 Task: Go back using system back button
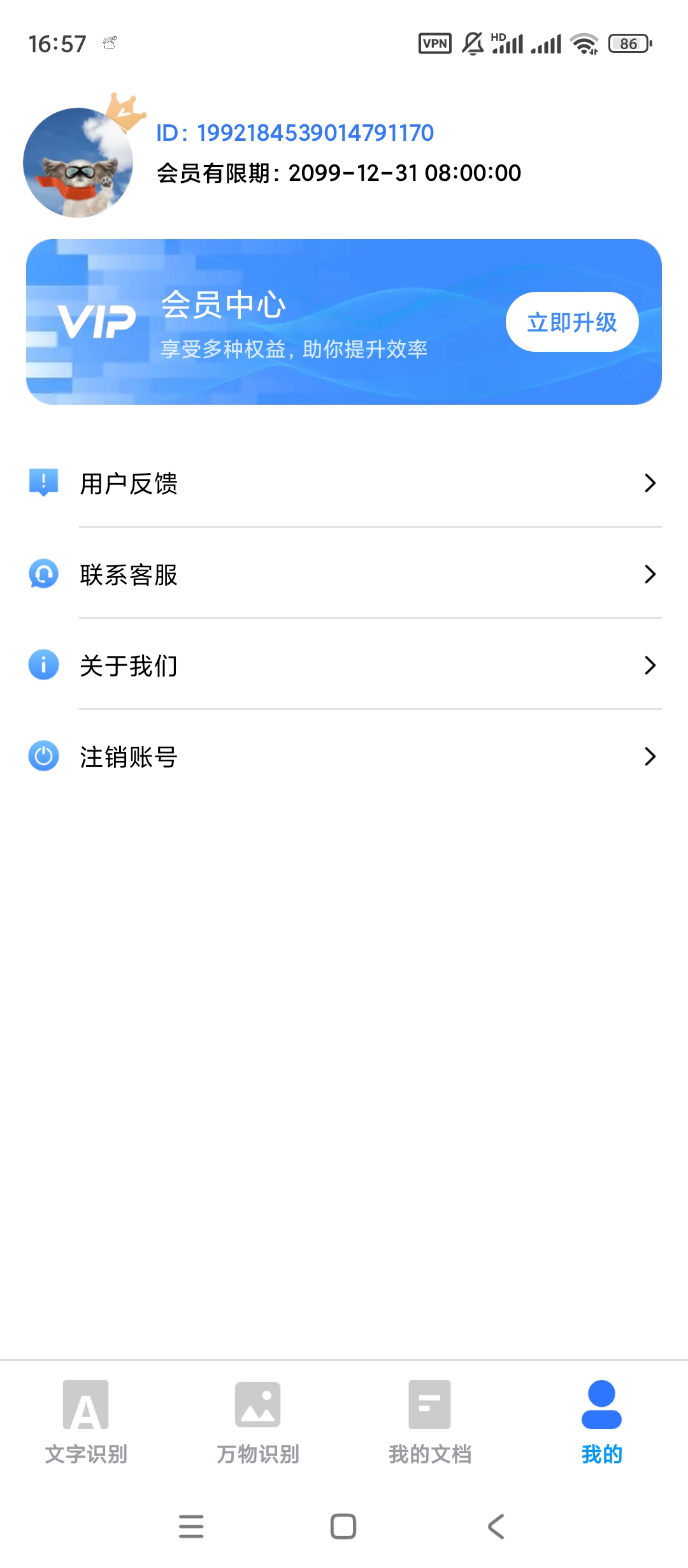click(496, 1527)
